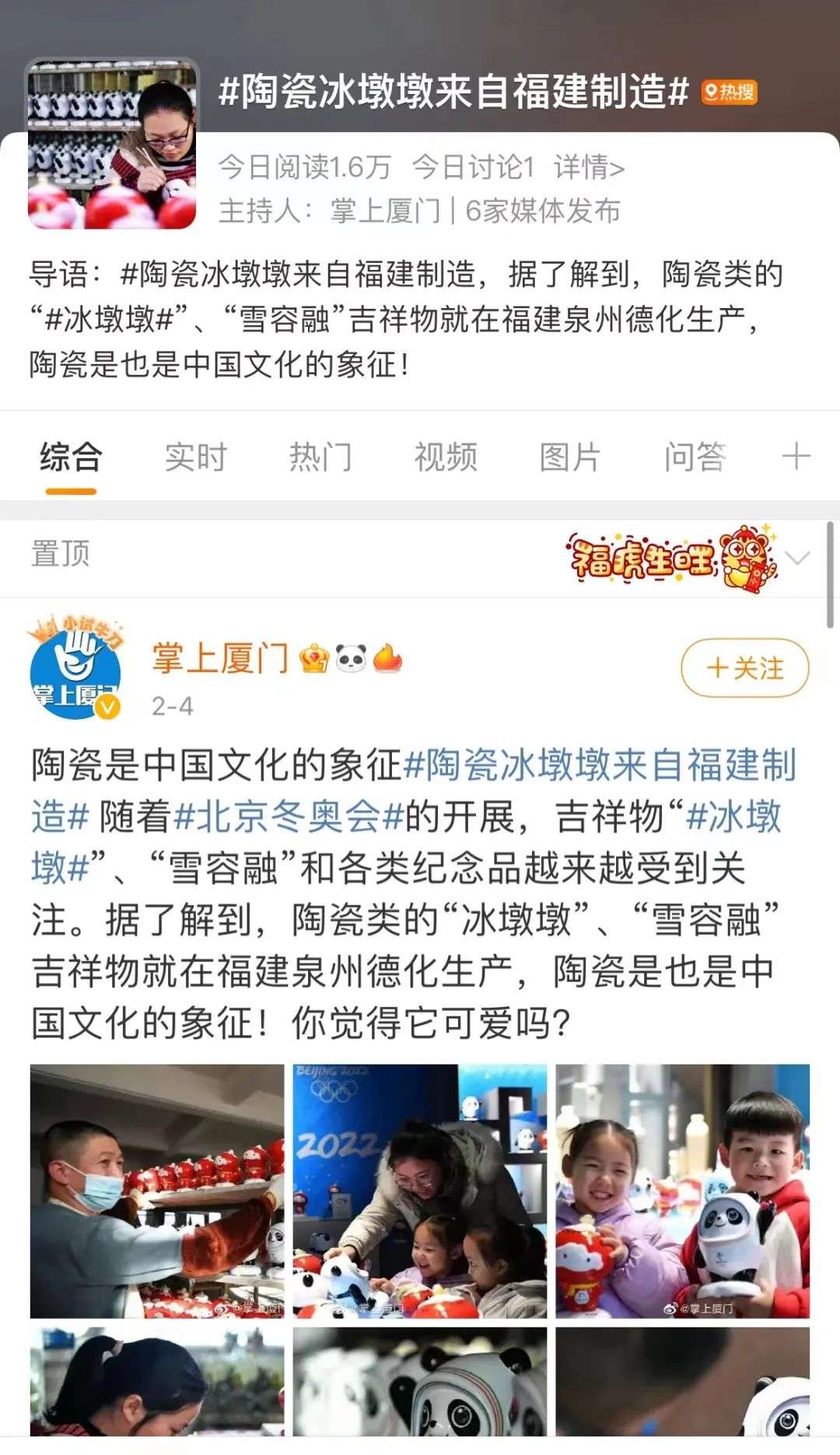Tap the plus icon beside the tabs
This screenshot has height=1455, width=840.
796,456
